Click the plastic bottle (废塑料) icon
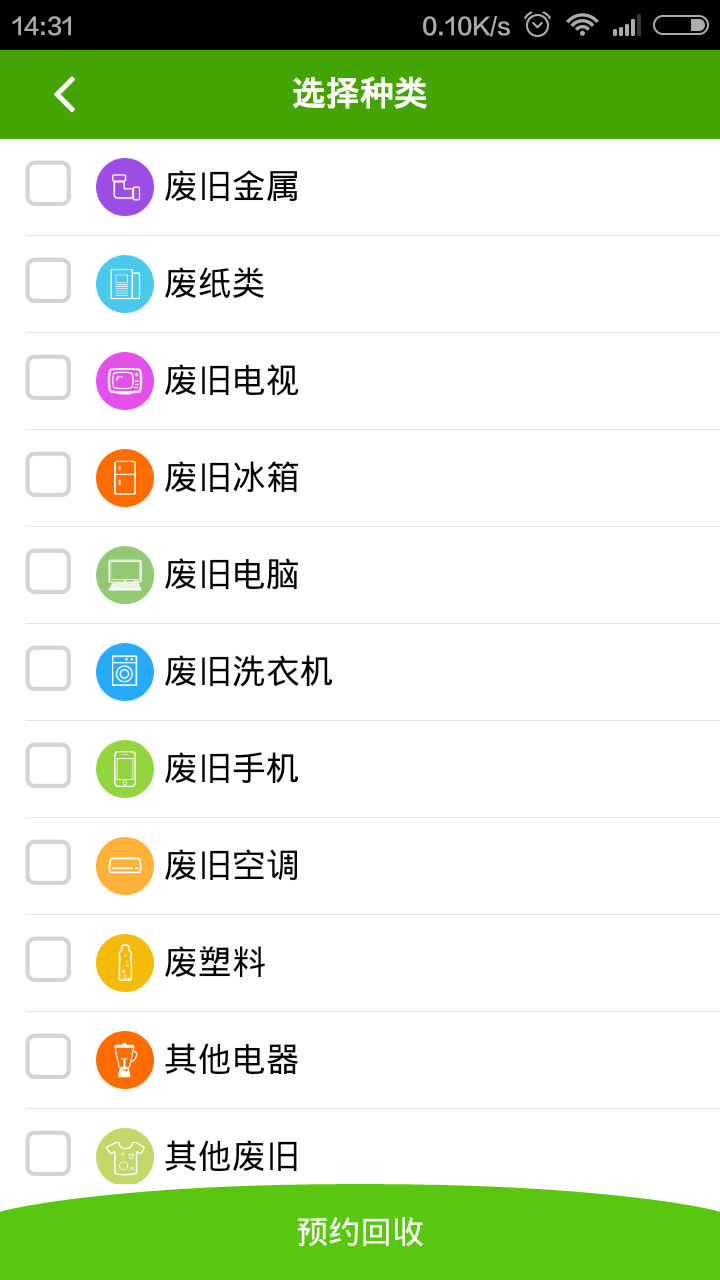The width and height of the screenshot is (720, 1280). pyautogui.click(x=124, y=962)
